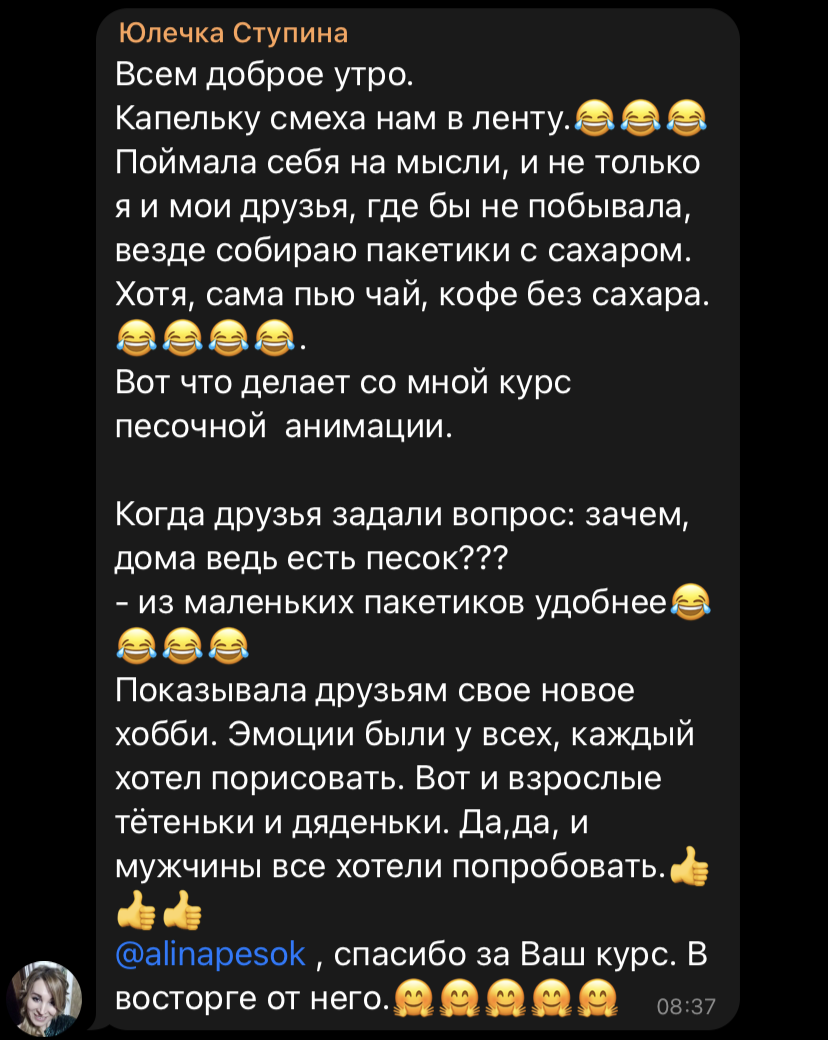Open the @alinapesok mention link
This screenshot has height=1040, width=828.
click(x=211, y=954)
